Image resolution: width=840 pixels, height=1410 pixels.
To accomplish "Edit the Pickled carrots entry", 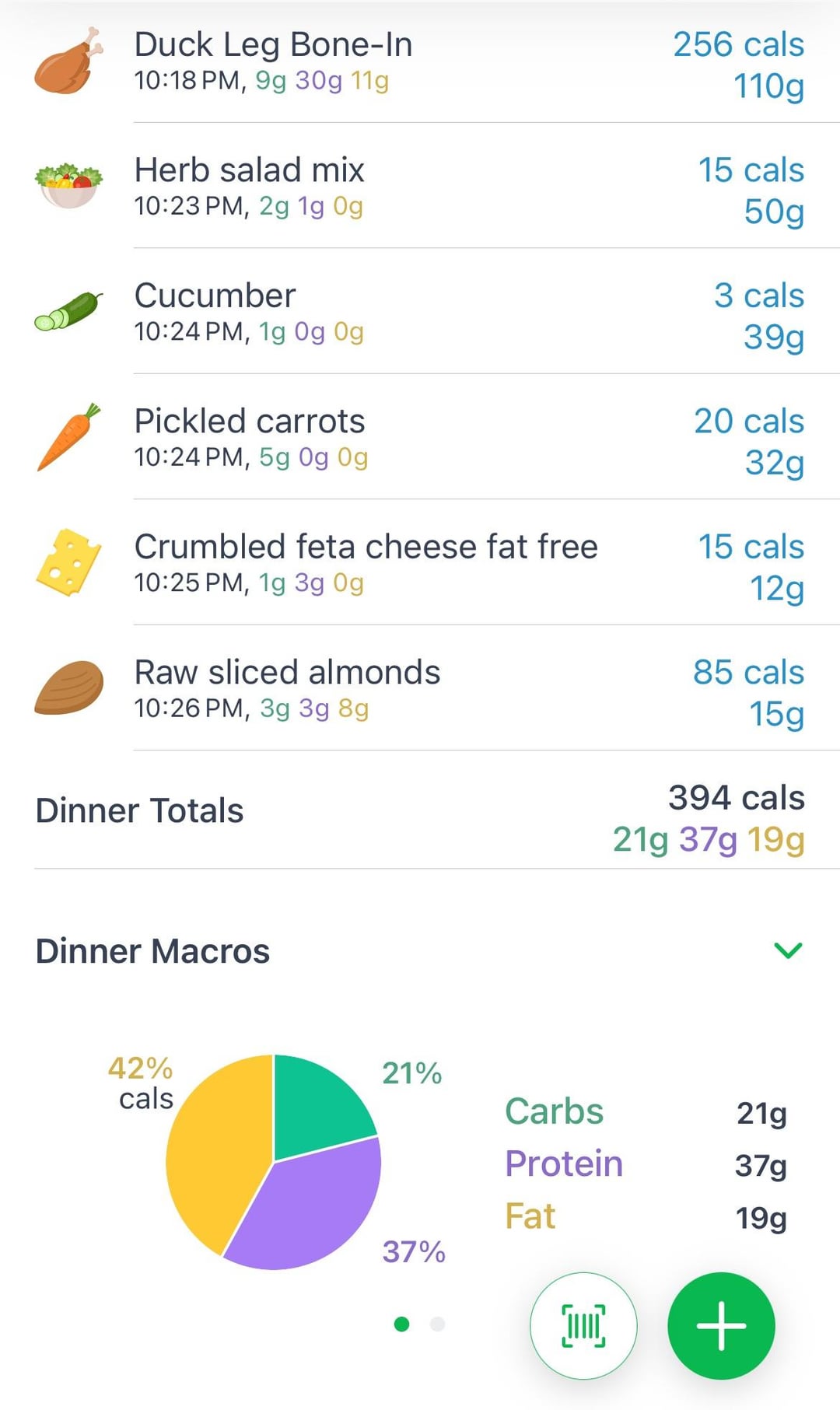I will click(420, 437).
